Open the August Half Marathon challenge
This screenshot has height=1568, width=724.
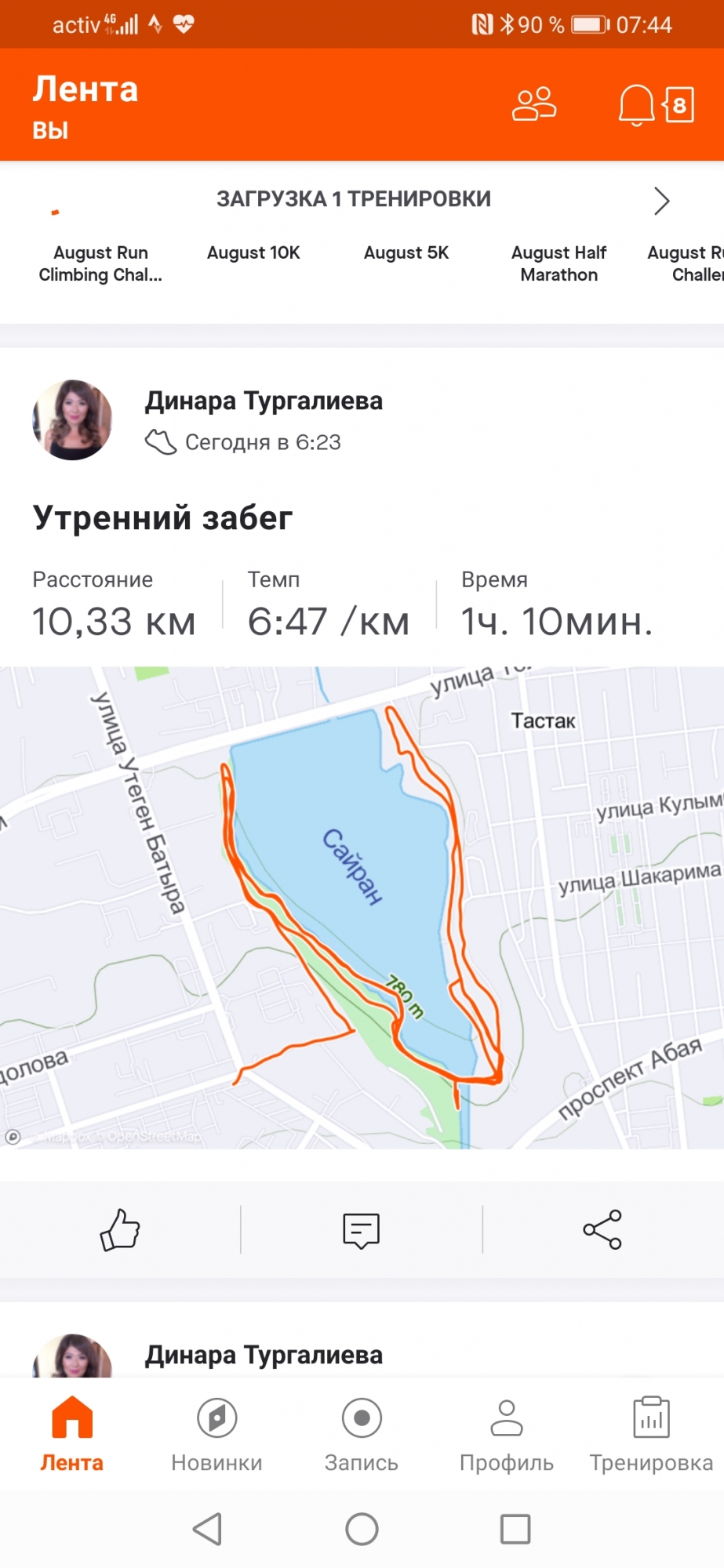pyautogui.click(x=558, y=263)
